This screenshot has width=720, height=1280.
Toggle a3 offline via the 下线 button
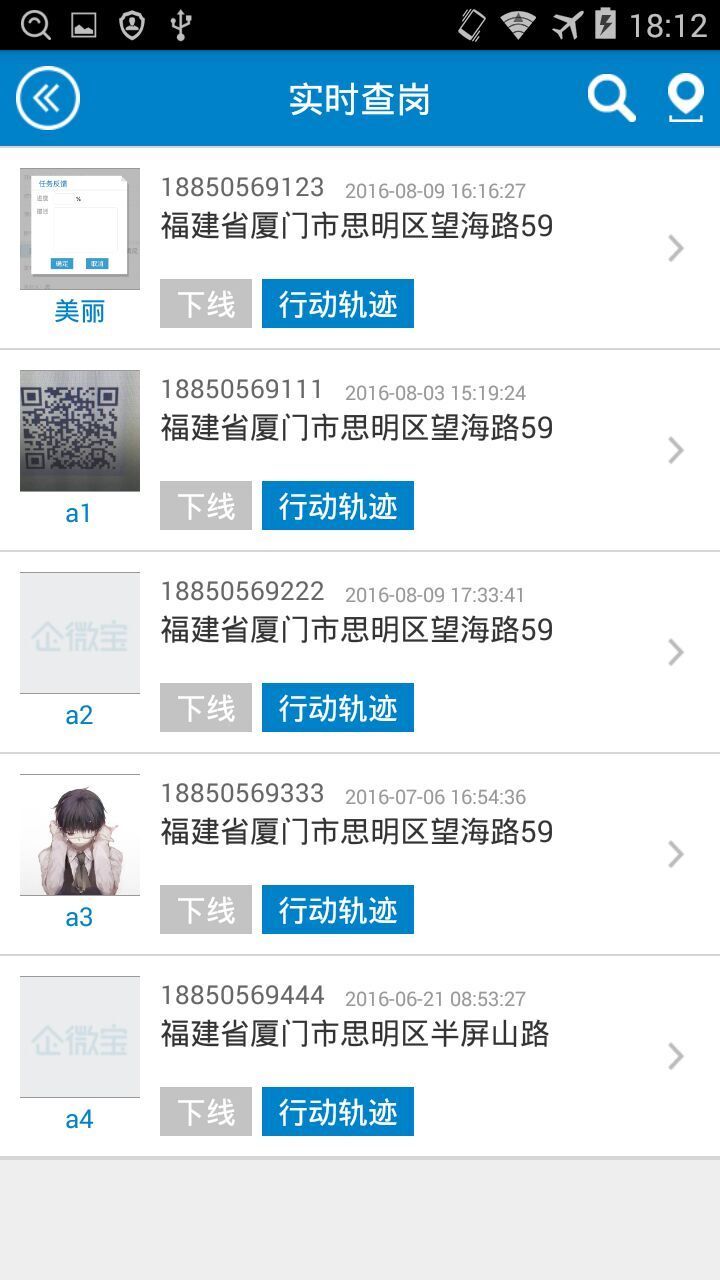click(x=205, y=909)
